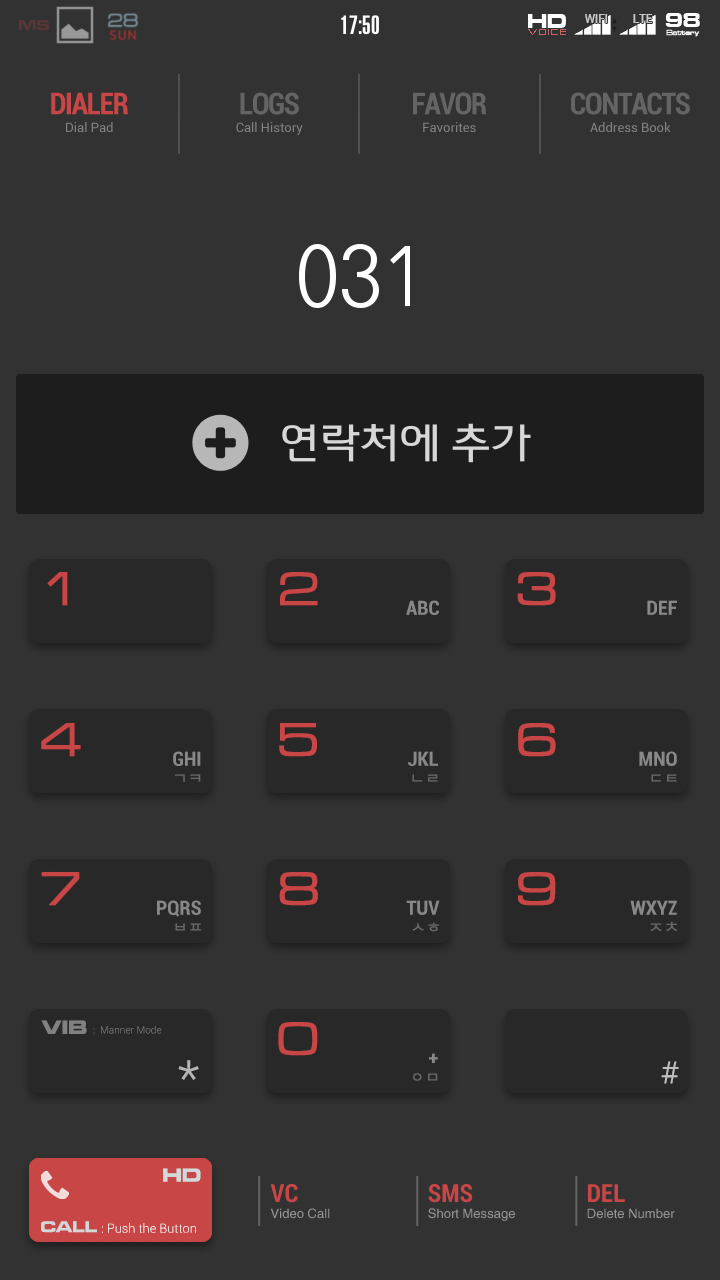Open the FAVOR favorites tab

click(x=449, y=113)
